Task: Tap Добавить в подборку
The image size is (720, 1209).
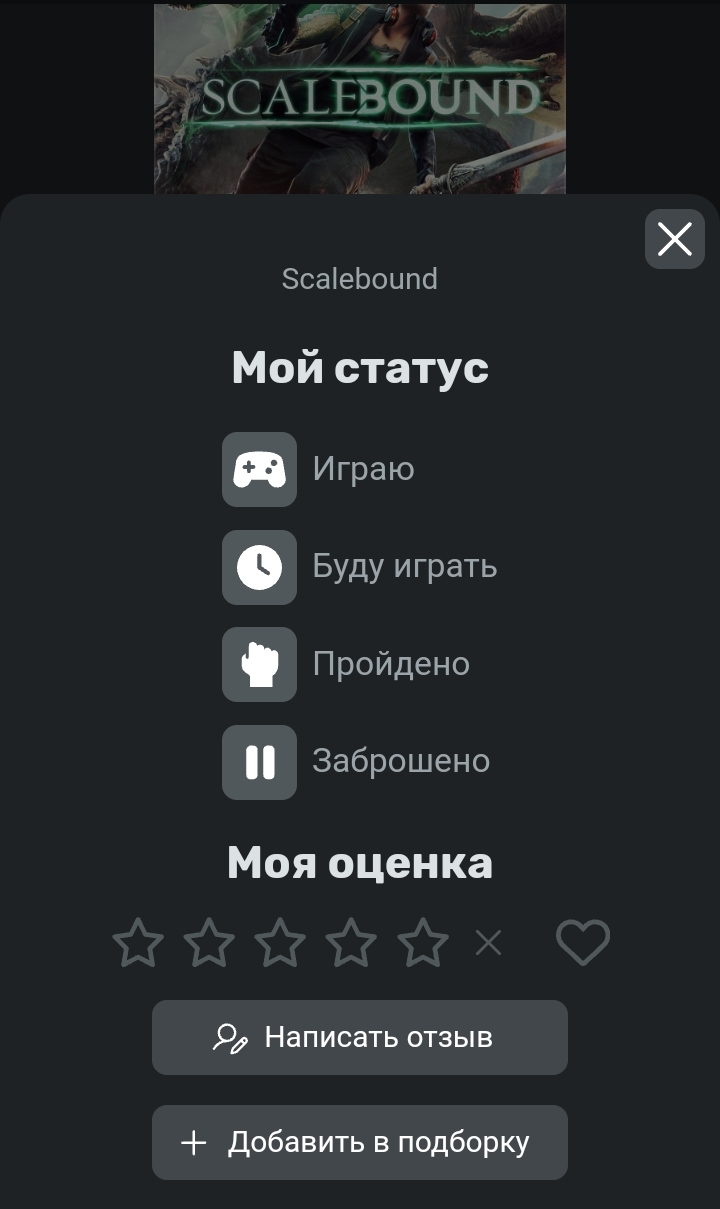Action: coord(360,1142)
